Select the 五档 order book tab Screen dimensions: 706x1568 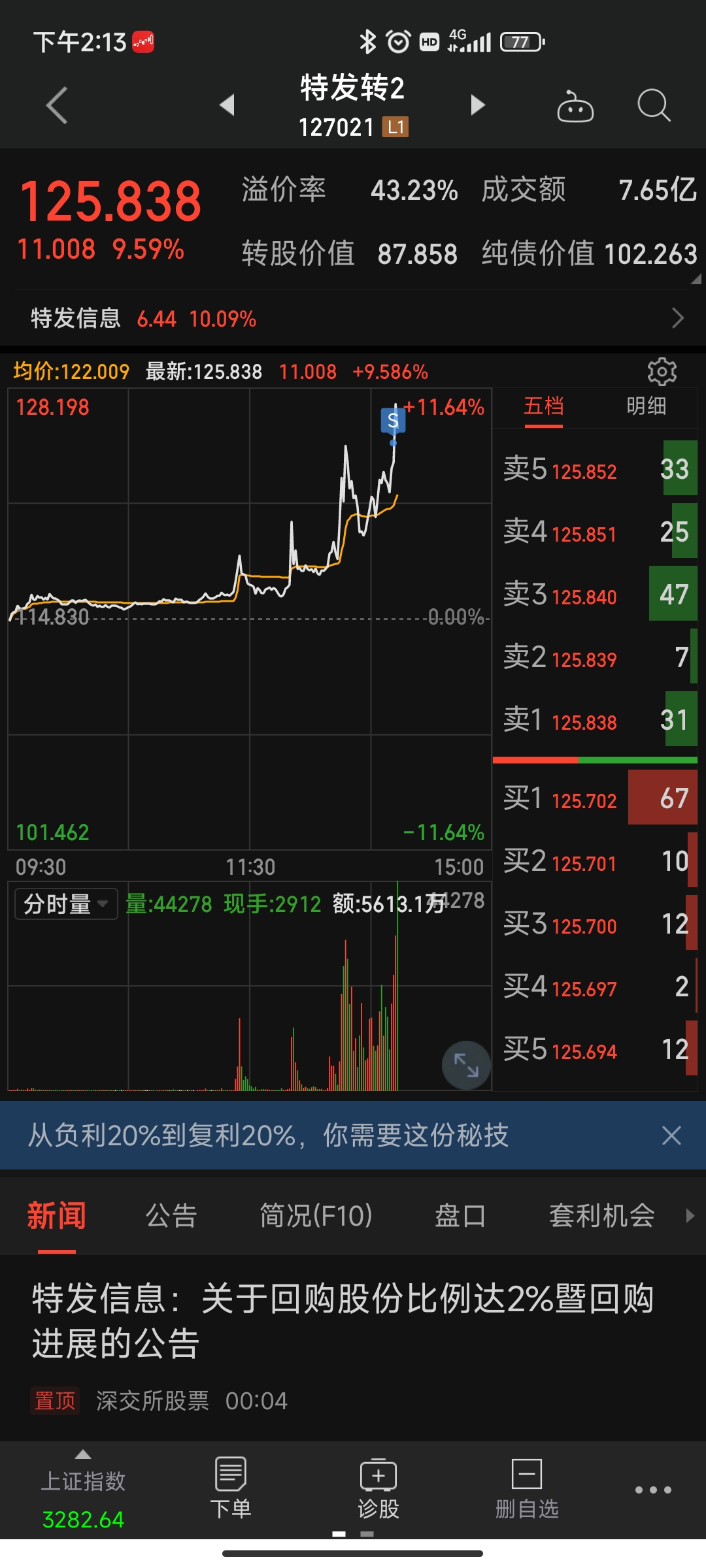(543, 406)
